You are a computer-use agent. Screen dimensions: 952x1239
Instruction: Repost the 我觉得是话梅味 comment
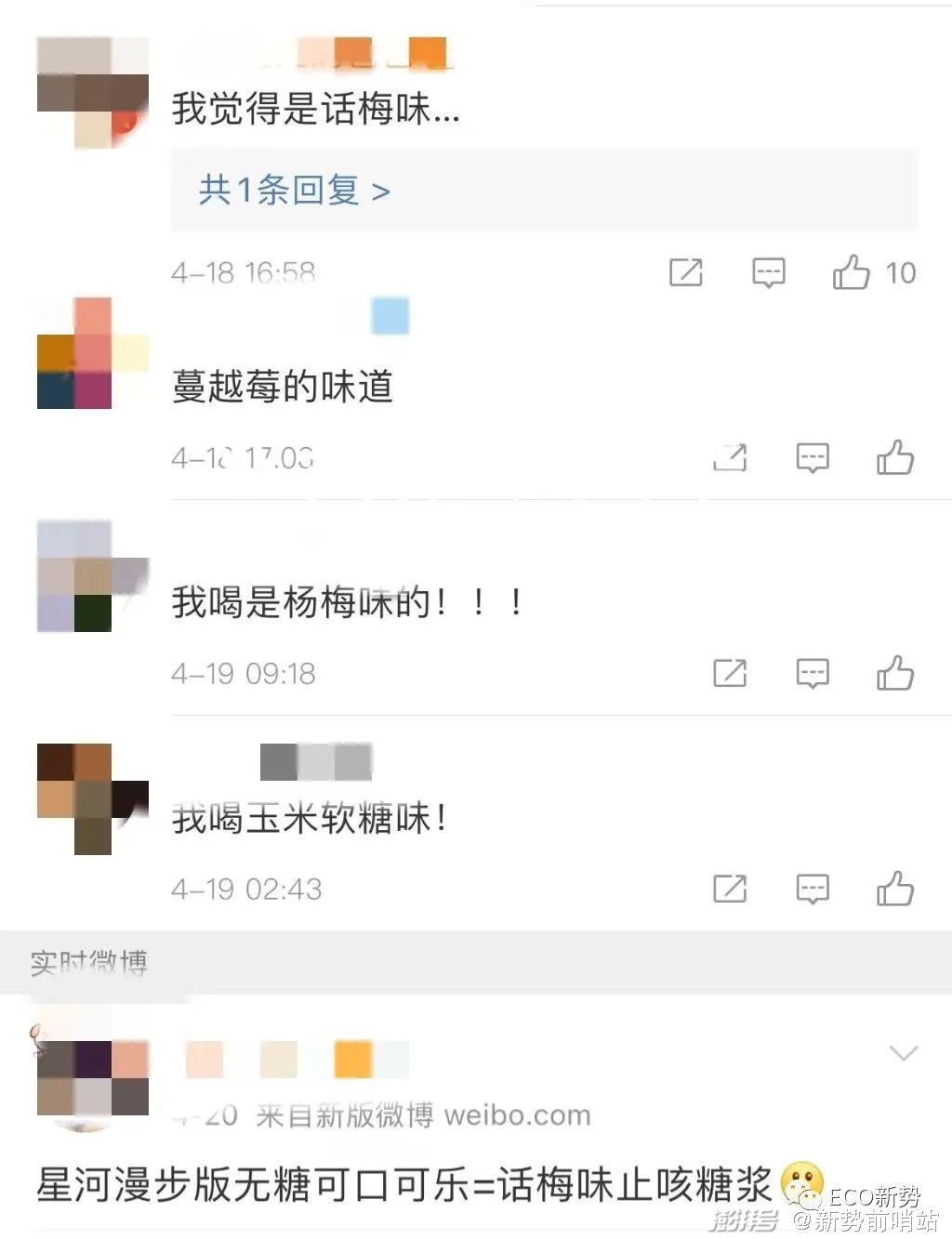coord(686,272)
